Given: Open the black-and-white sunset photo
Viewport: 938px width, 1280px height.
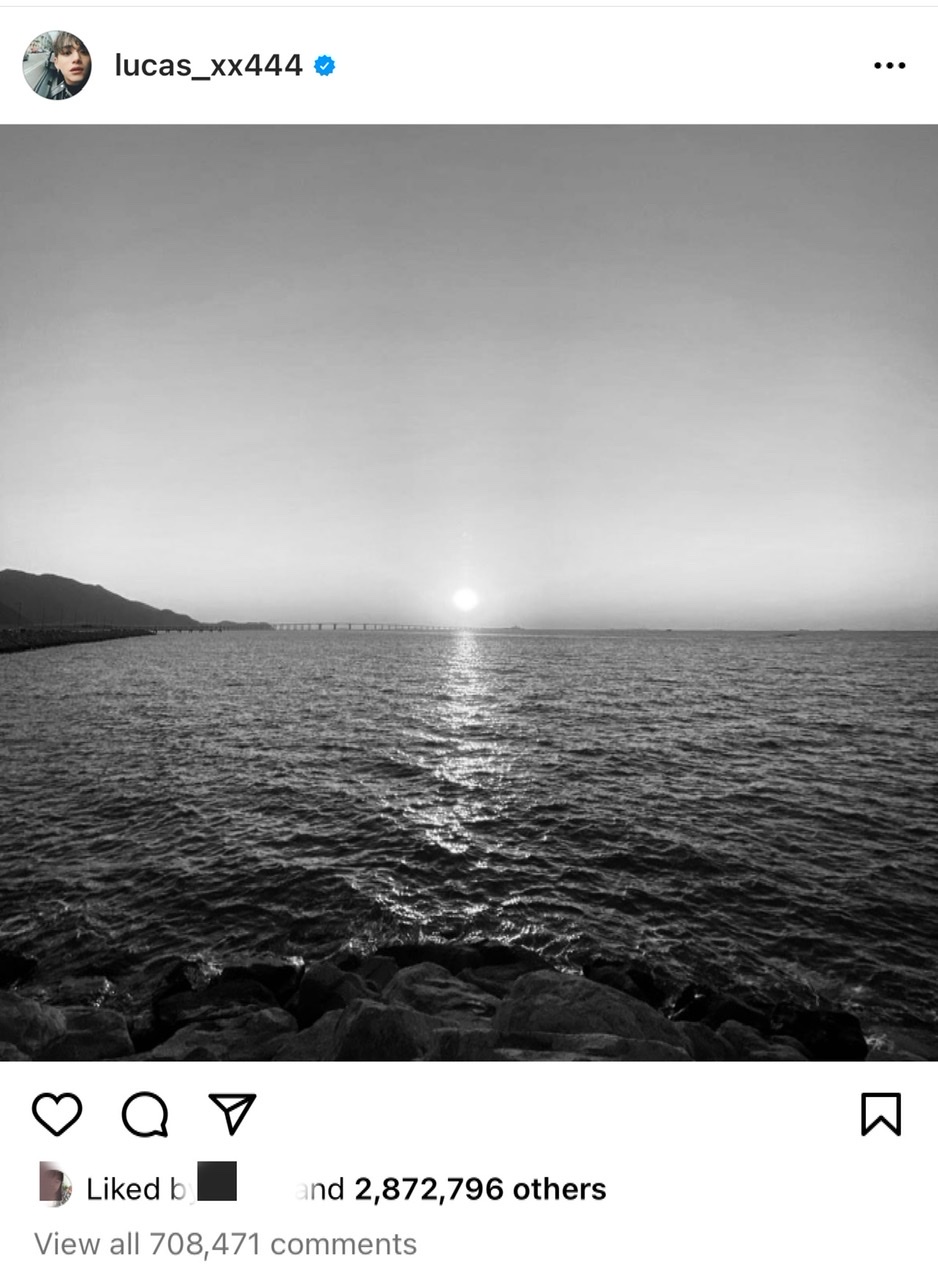Looking at the screenshot, I should click(469, 592).
